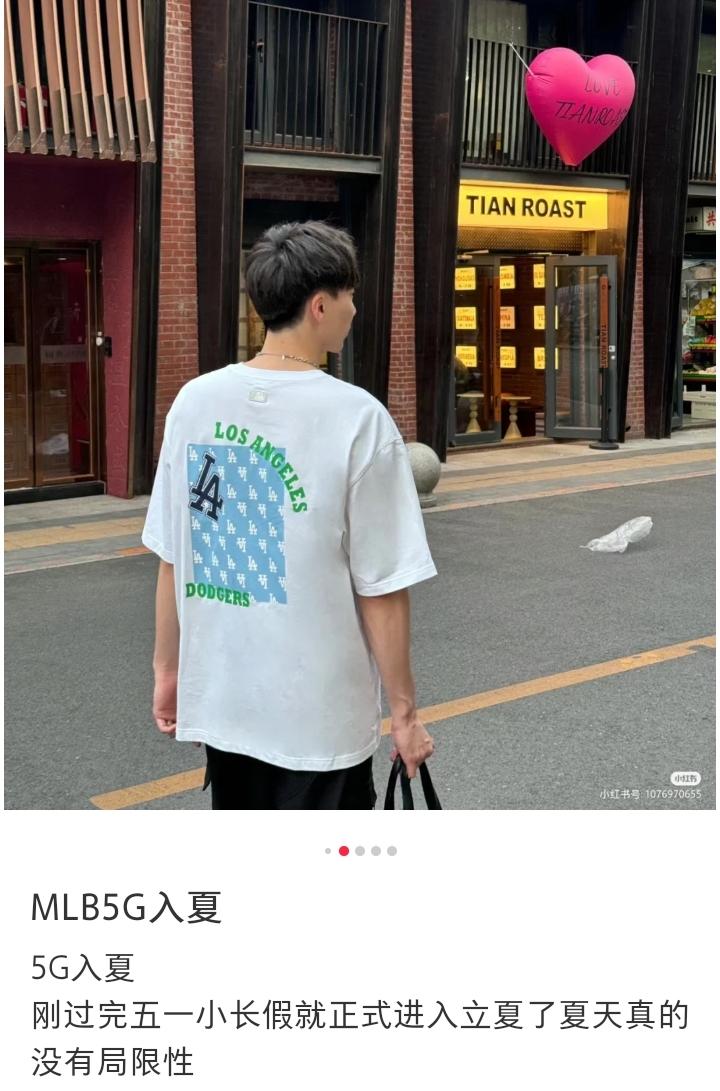Tap the photo carousel page indicator dots
This screenshot has height=1091, width=720.
360,851
